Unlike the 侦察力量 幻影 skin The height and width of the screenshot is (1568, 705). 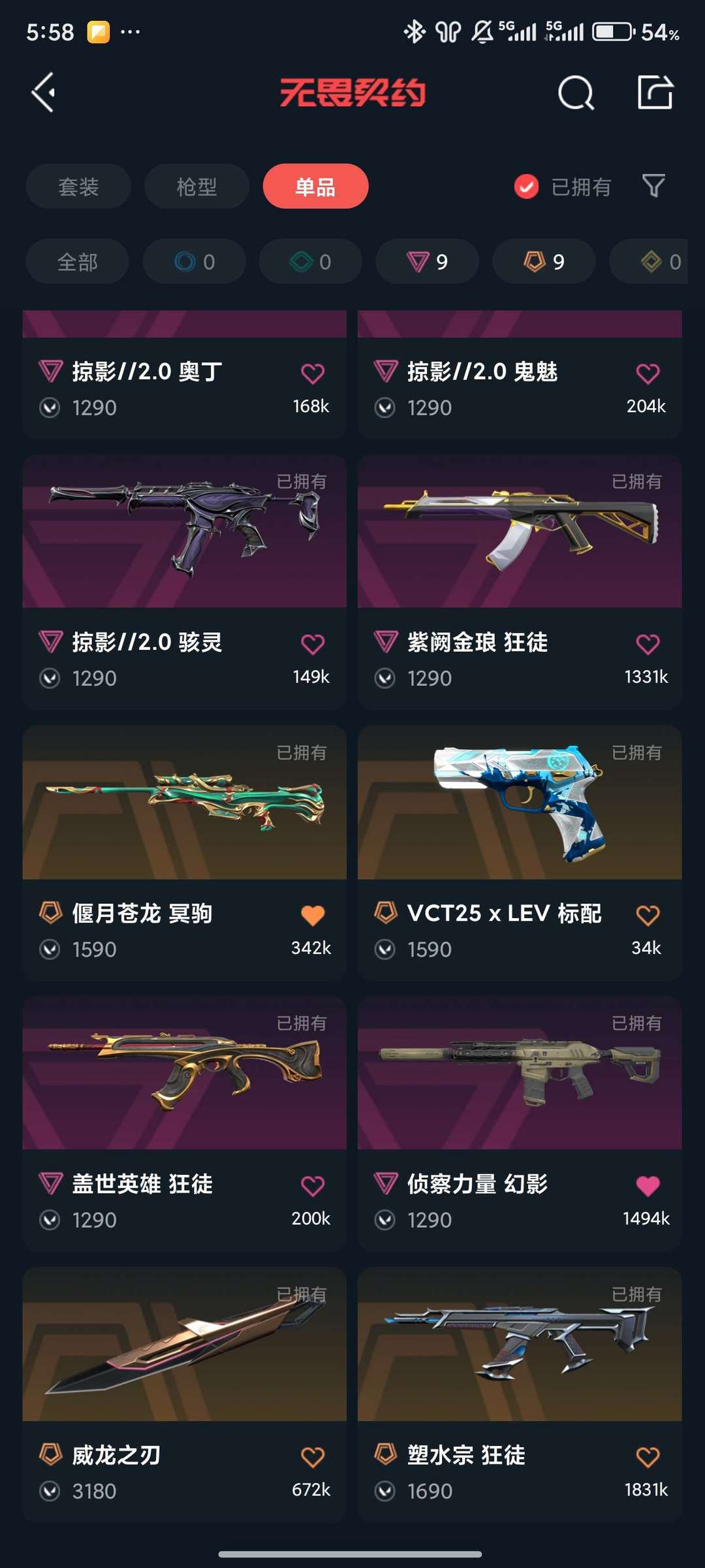(x=648, y=1186)
